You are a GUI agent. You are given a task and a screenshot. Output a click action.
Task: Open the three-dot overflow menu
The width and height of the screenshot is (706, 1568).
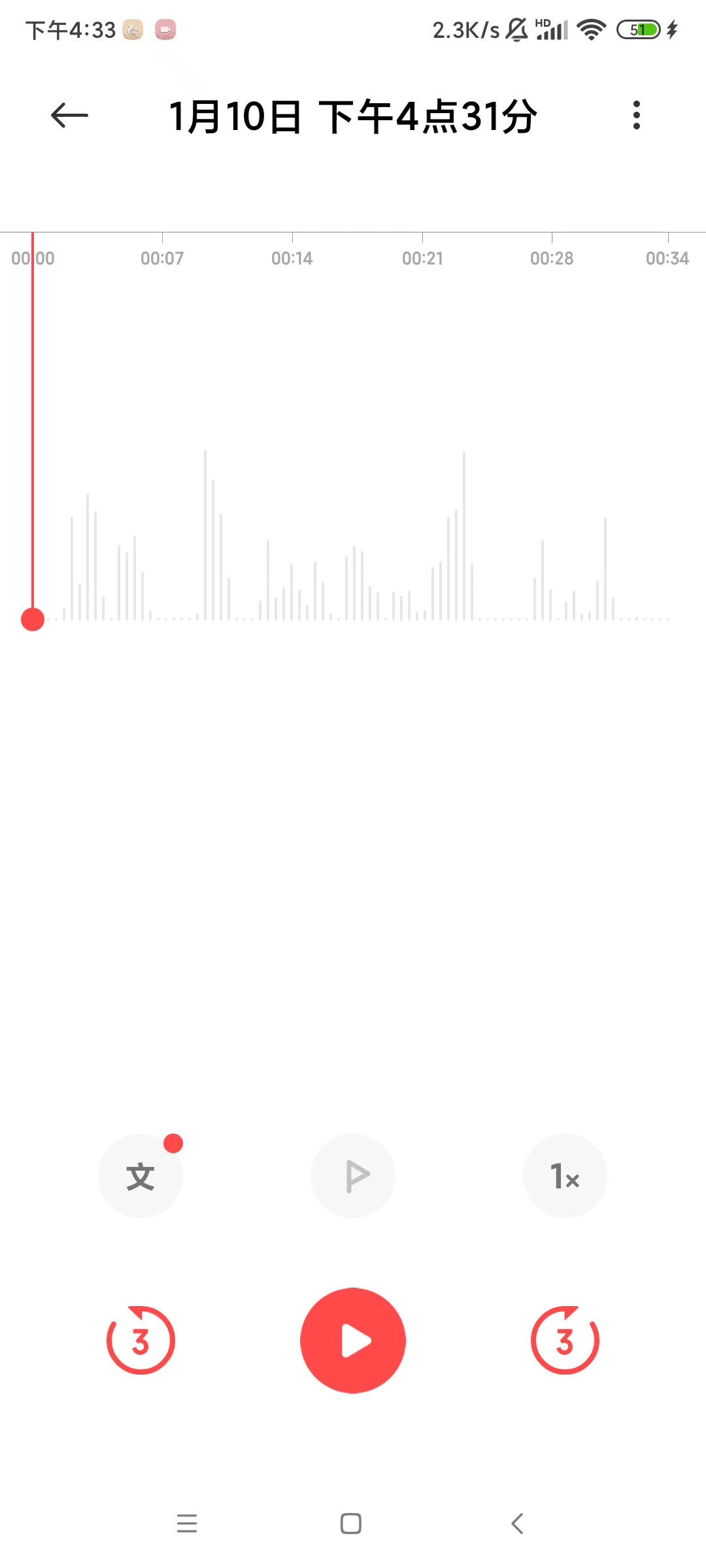click(x=636, y=116)
